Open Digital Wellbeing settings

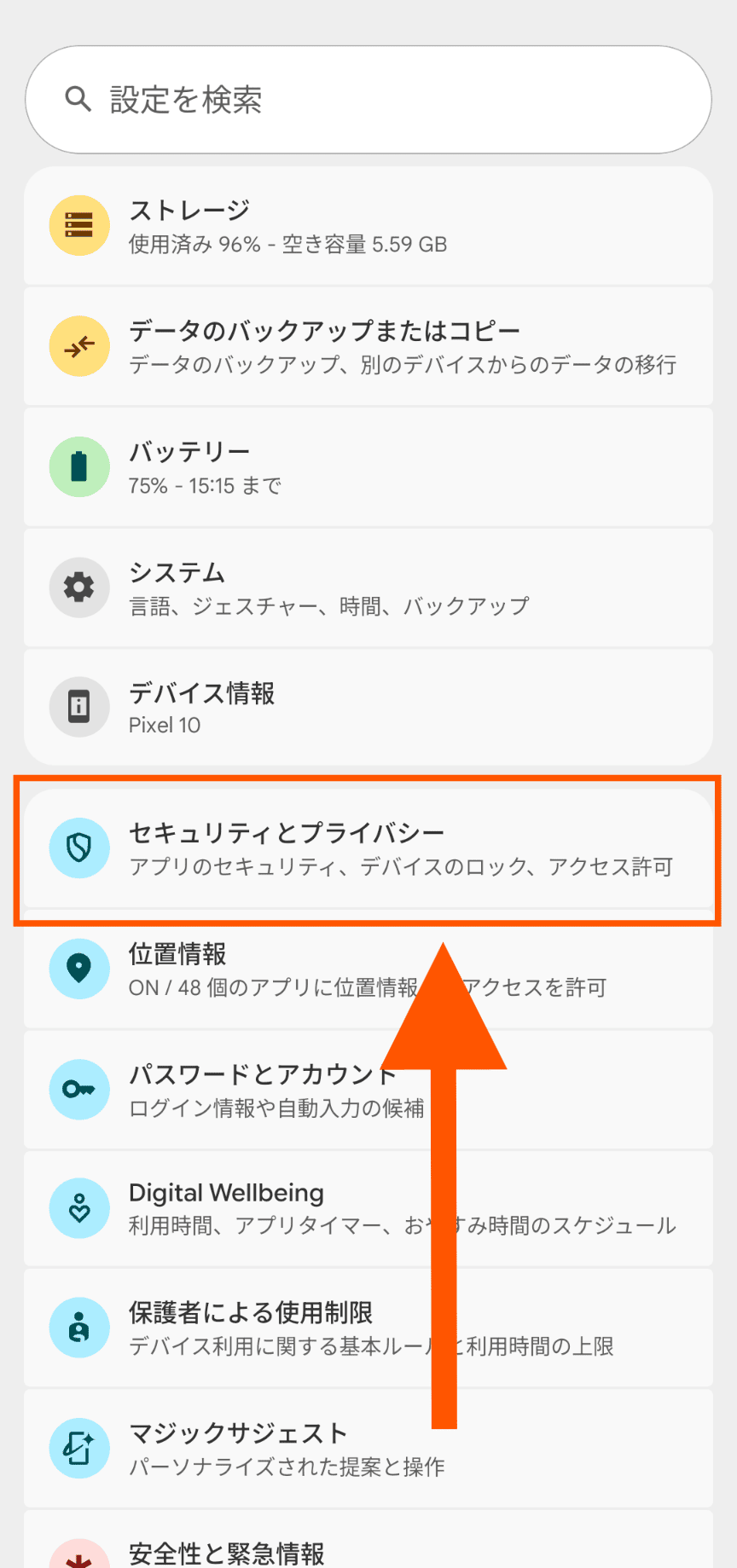click(x=256, y=1208)
